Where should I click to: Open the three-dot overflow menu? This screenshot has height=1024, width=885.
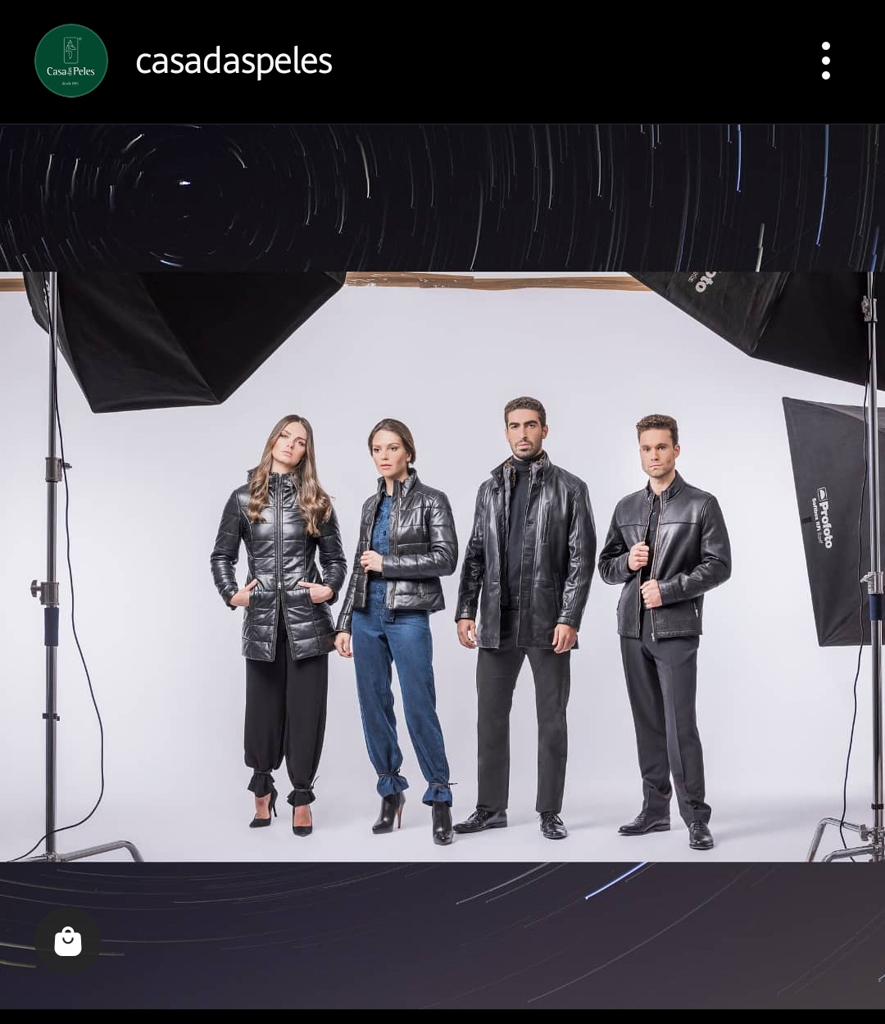[825, 61]
